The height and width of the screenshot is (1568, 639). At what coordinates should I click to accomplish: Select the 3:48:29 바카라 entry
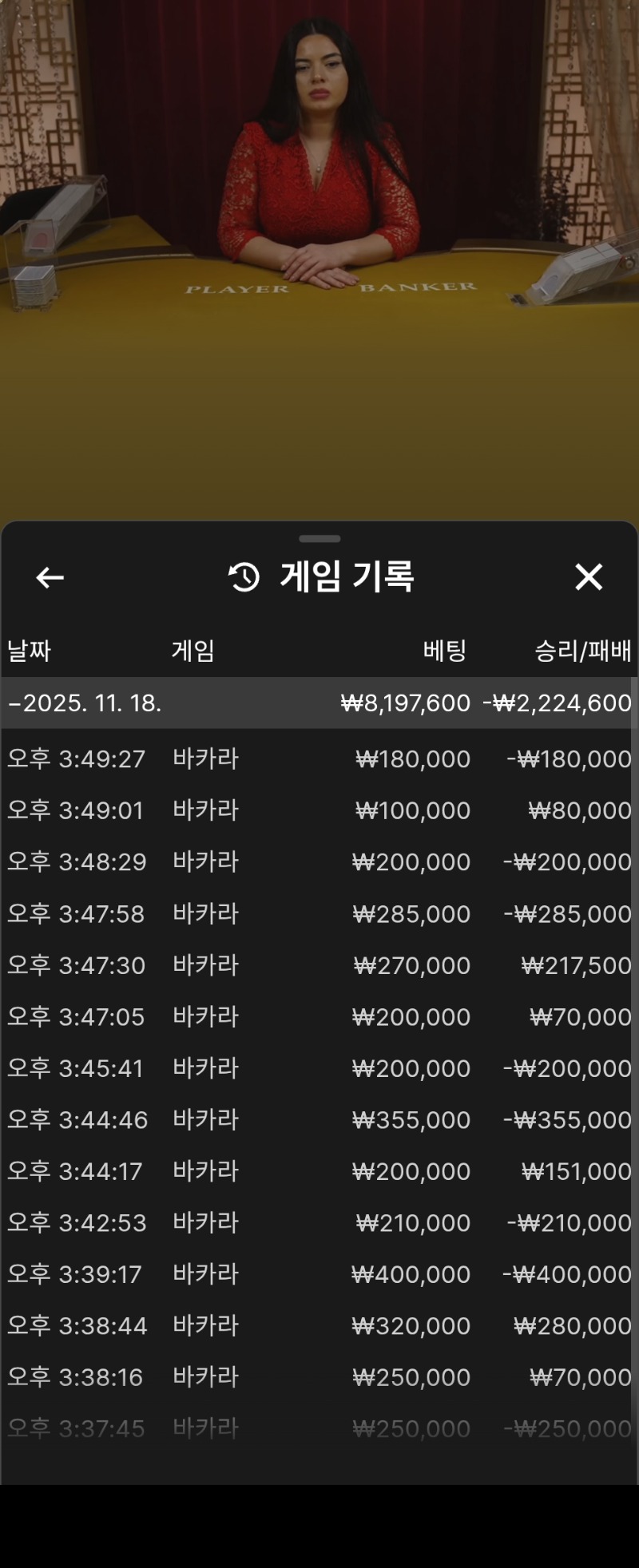(319, 861)
